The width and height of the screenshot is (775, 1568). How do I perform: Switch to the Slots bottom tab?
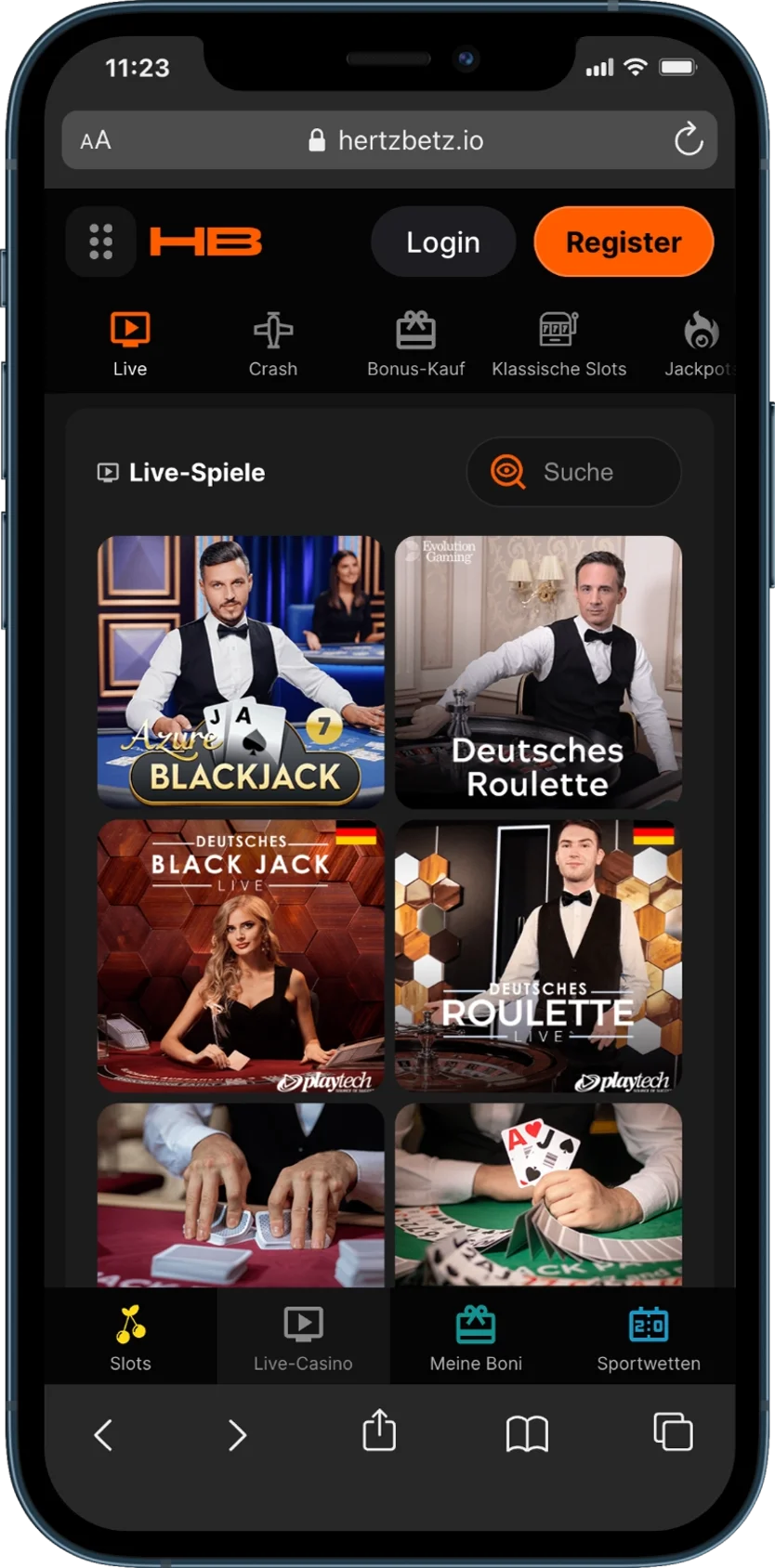130,1338
